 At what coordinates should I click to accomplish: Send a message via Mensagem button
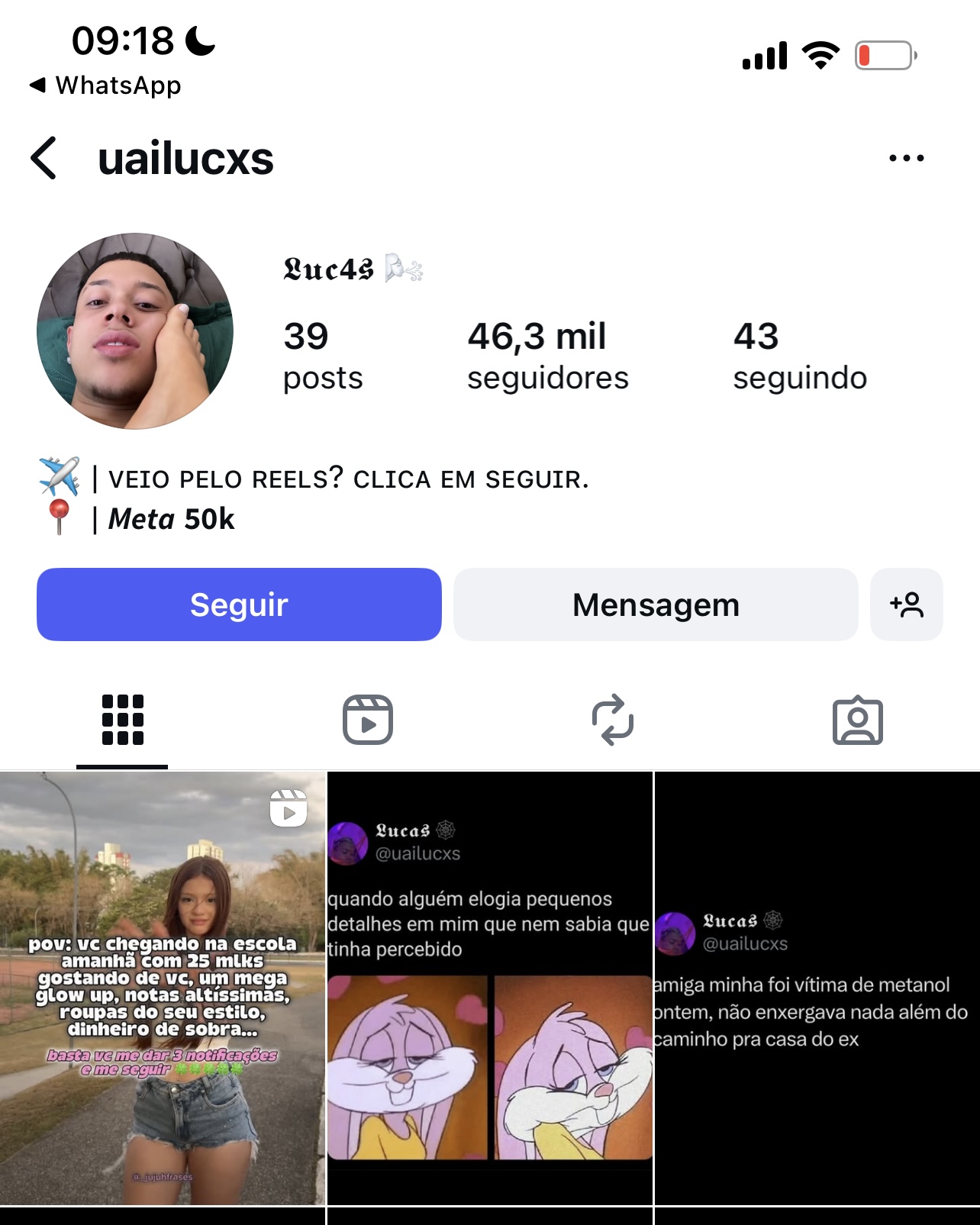pos(656,604)
